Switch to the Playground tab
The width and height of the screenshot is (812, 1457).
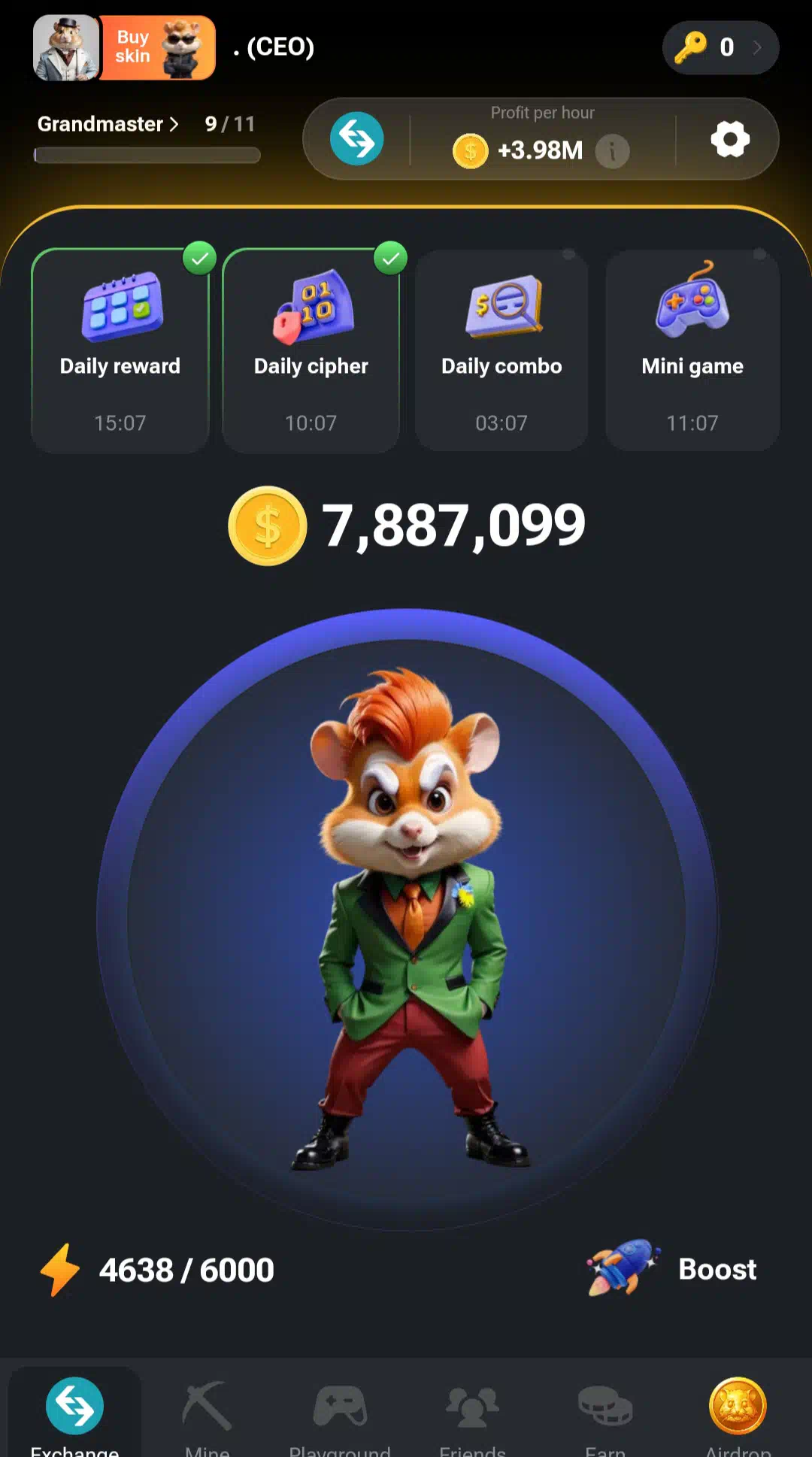(x=340, y=1413)
